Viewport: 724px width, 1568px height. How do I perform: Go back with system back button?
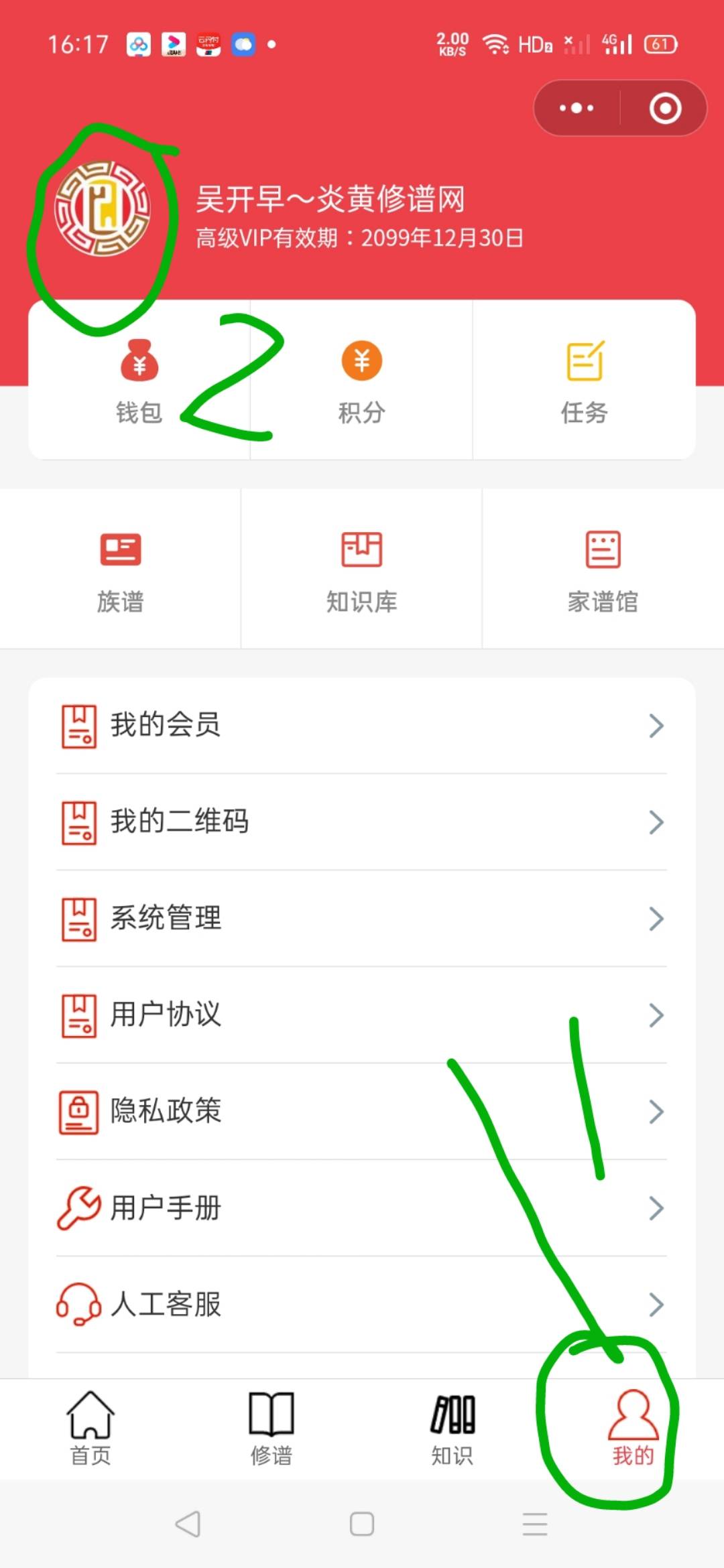click(188, 1524)
